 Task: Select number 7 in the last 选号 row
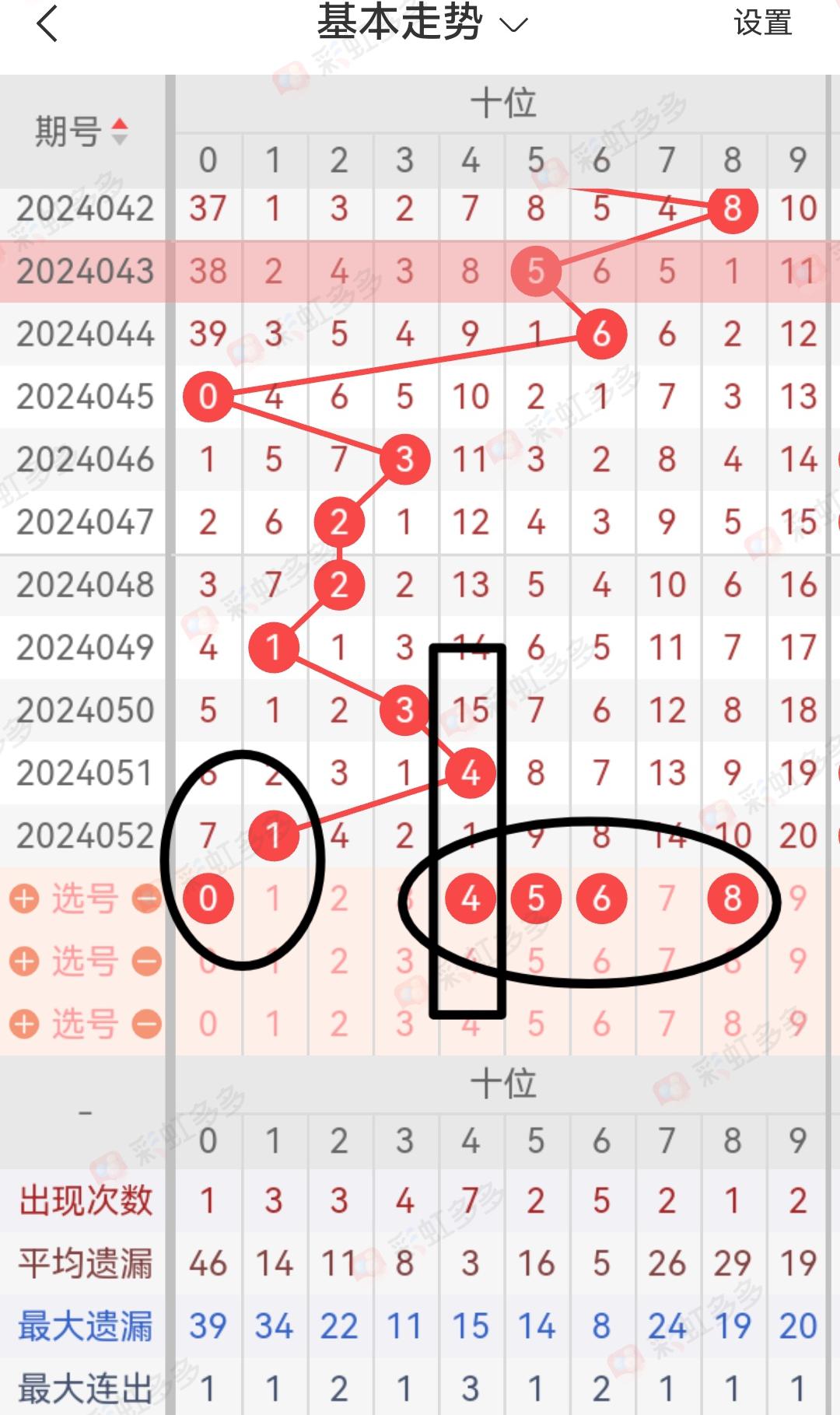click(x=667, y=1024)
